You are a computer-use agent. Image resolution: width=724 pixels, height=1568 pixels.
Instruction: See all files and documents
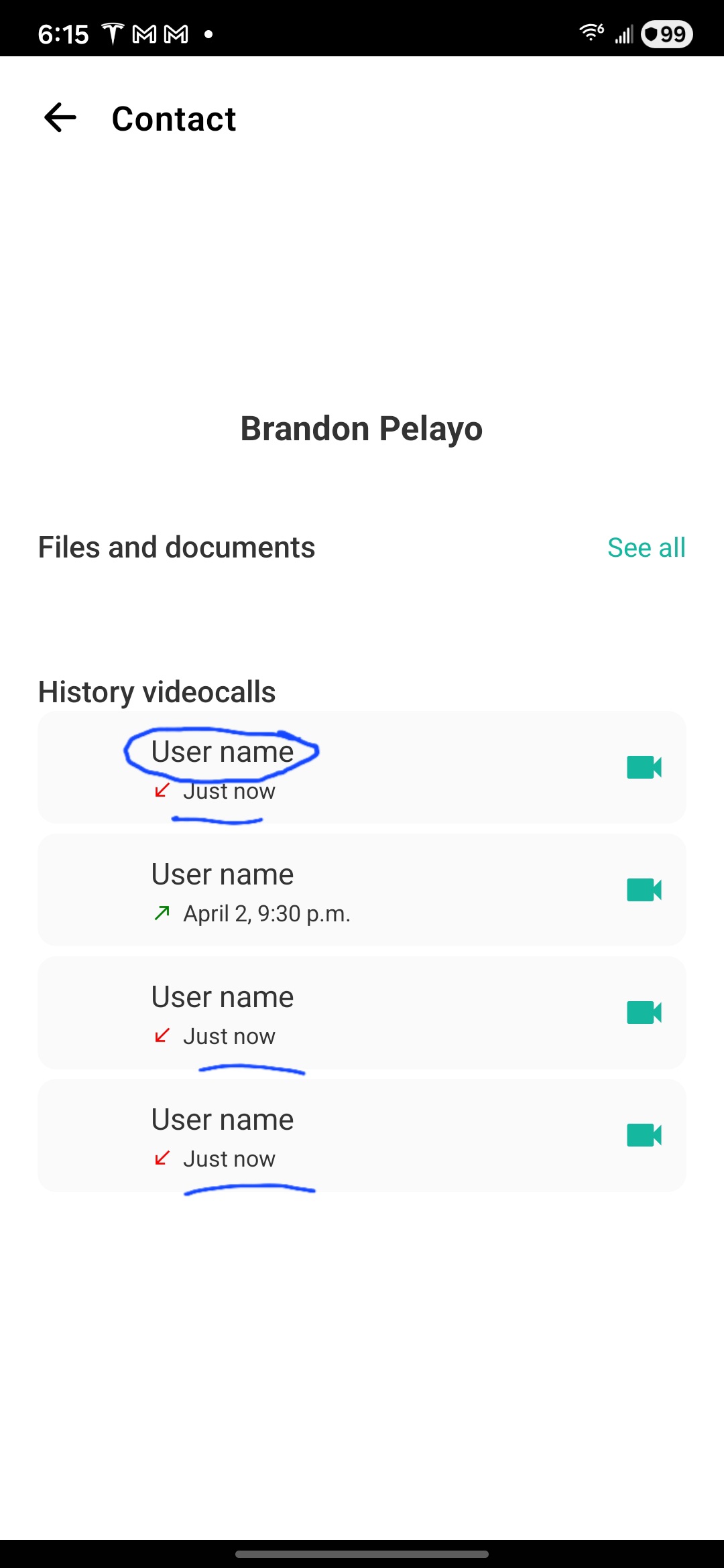646,547
